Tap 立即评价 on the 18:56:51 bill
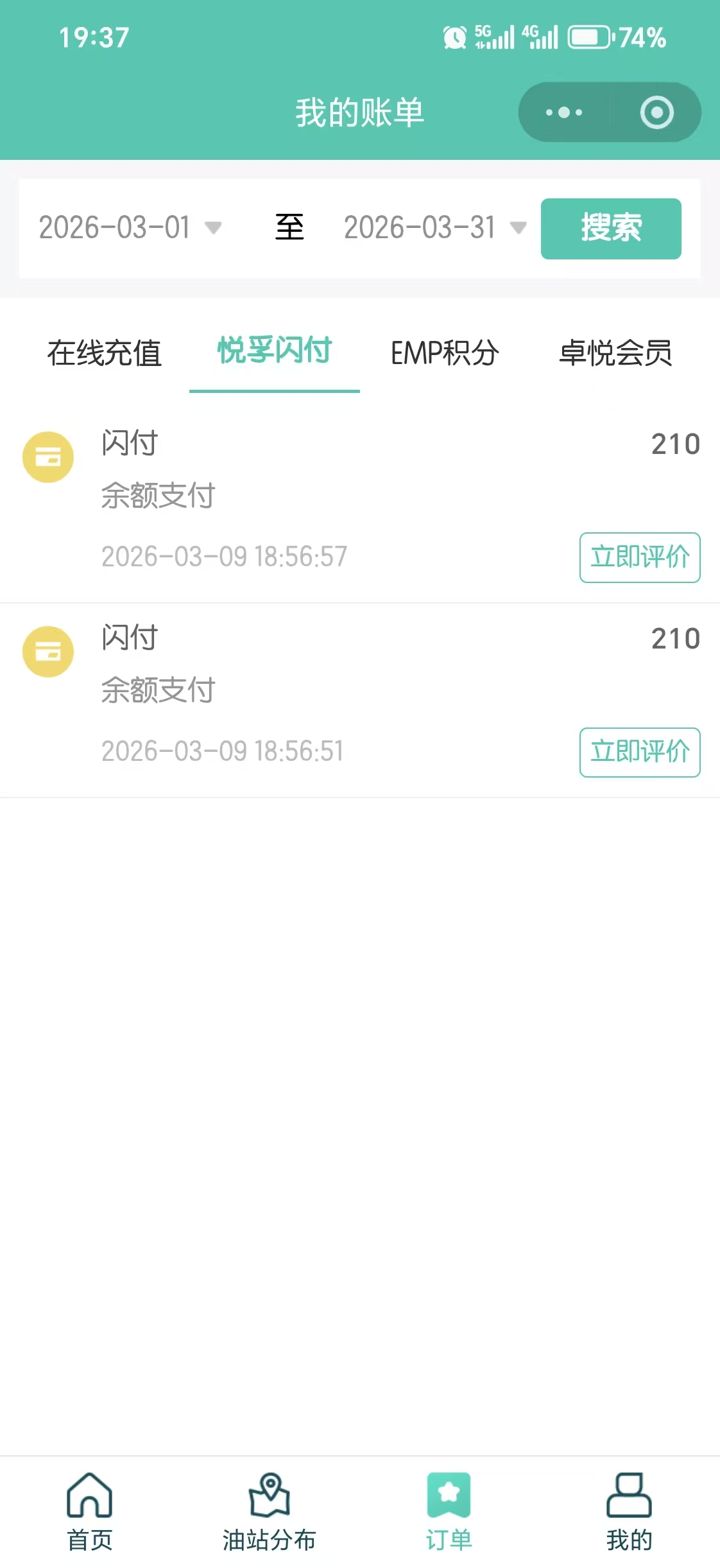The height and width of the screenshot is (1568, 720). [x=640, y=753]
